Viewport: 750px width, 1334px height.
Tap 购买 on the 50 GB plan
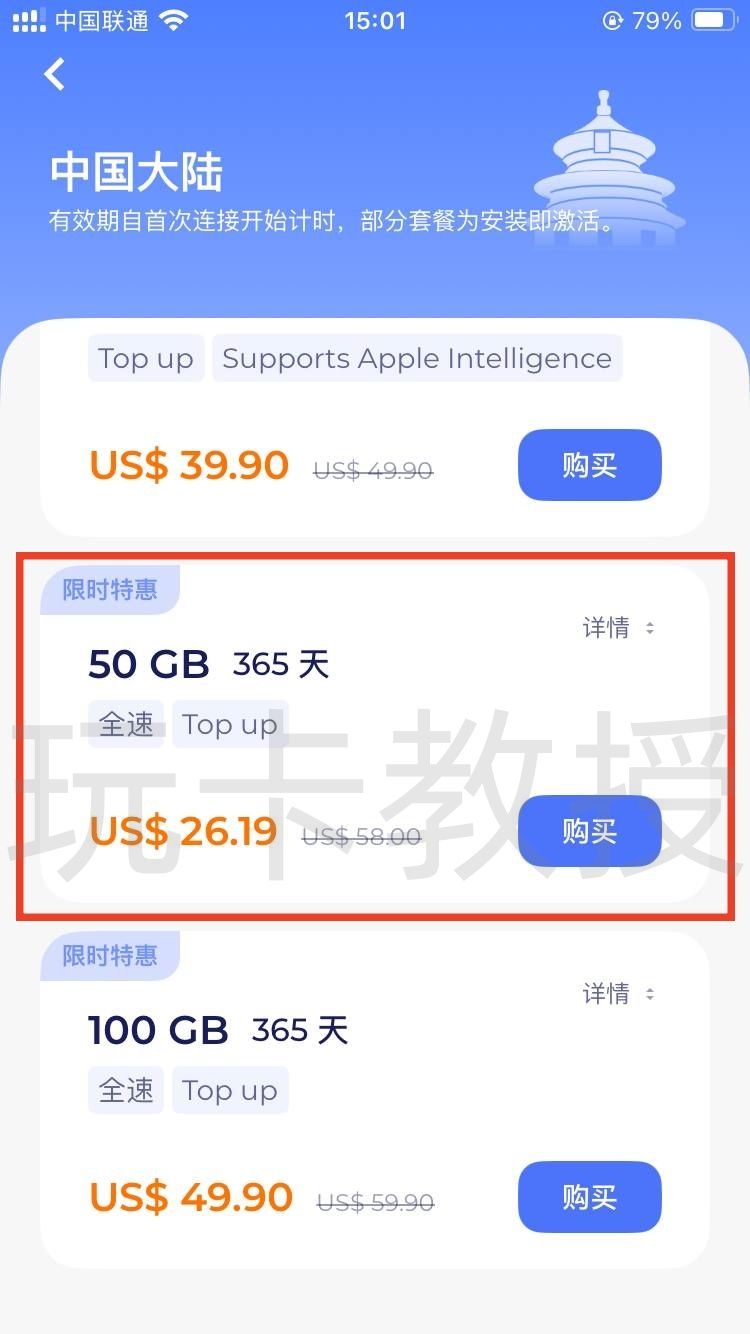pos(589,831)
